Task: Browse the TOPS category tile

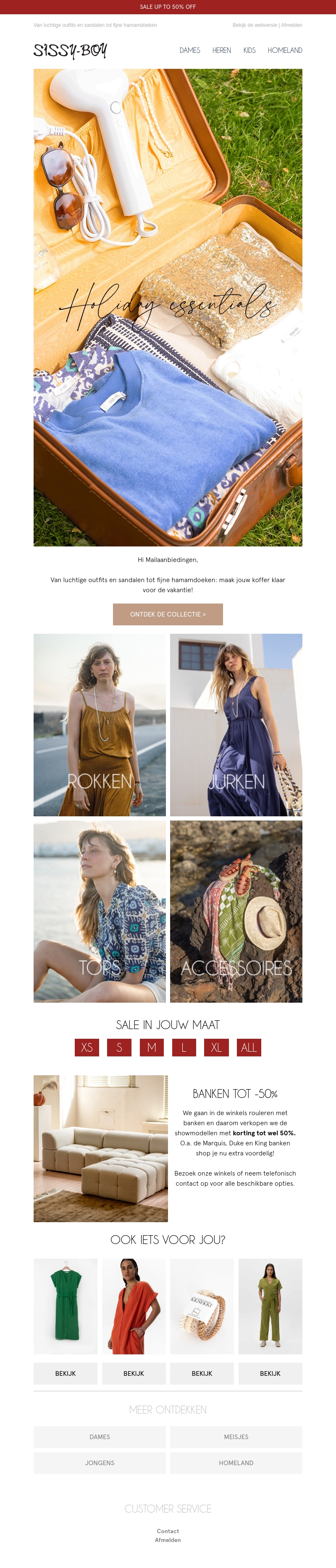Action: [x=99, y=911]
